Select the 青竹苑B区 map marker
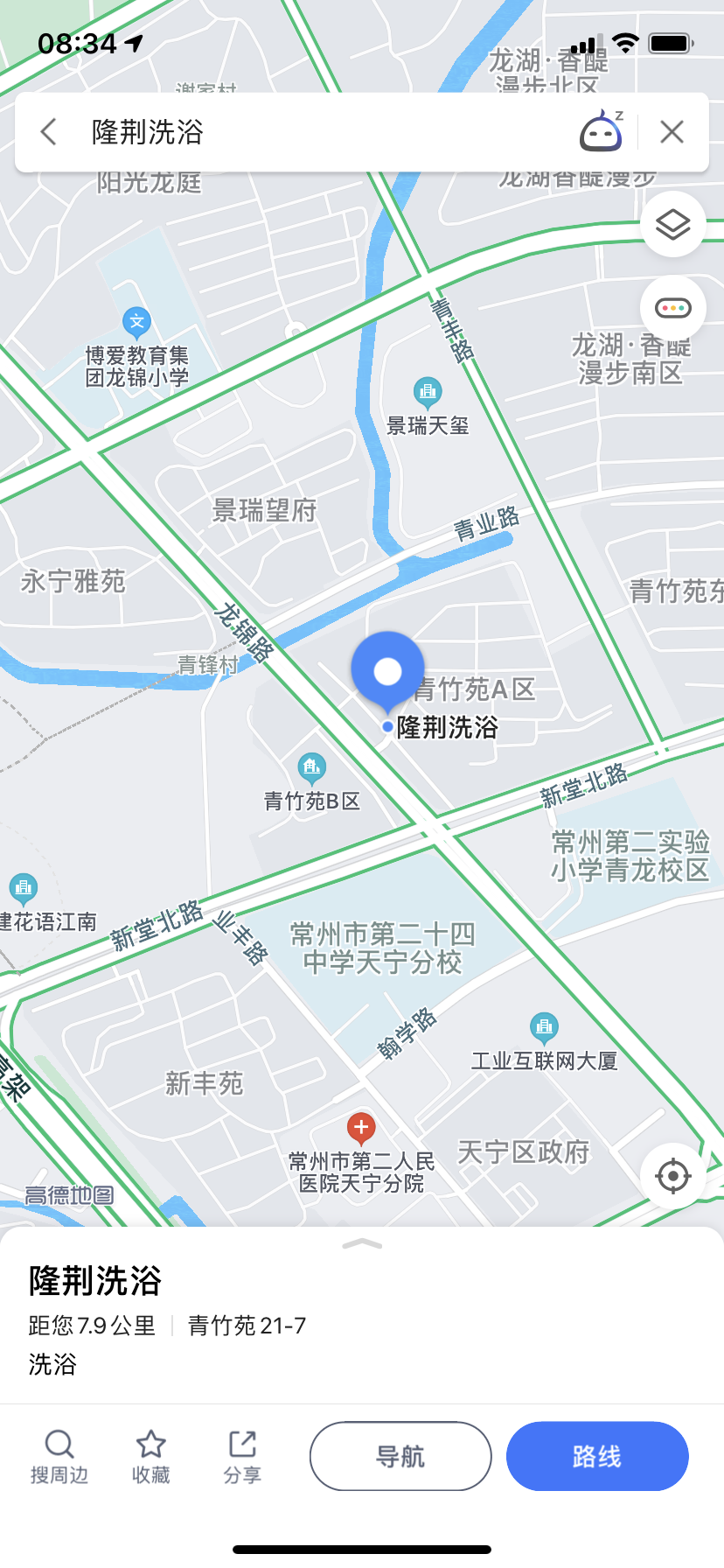The width and height of the screenshot is (724, 1568). (x=312, y=768)
